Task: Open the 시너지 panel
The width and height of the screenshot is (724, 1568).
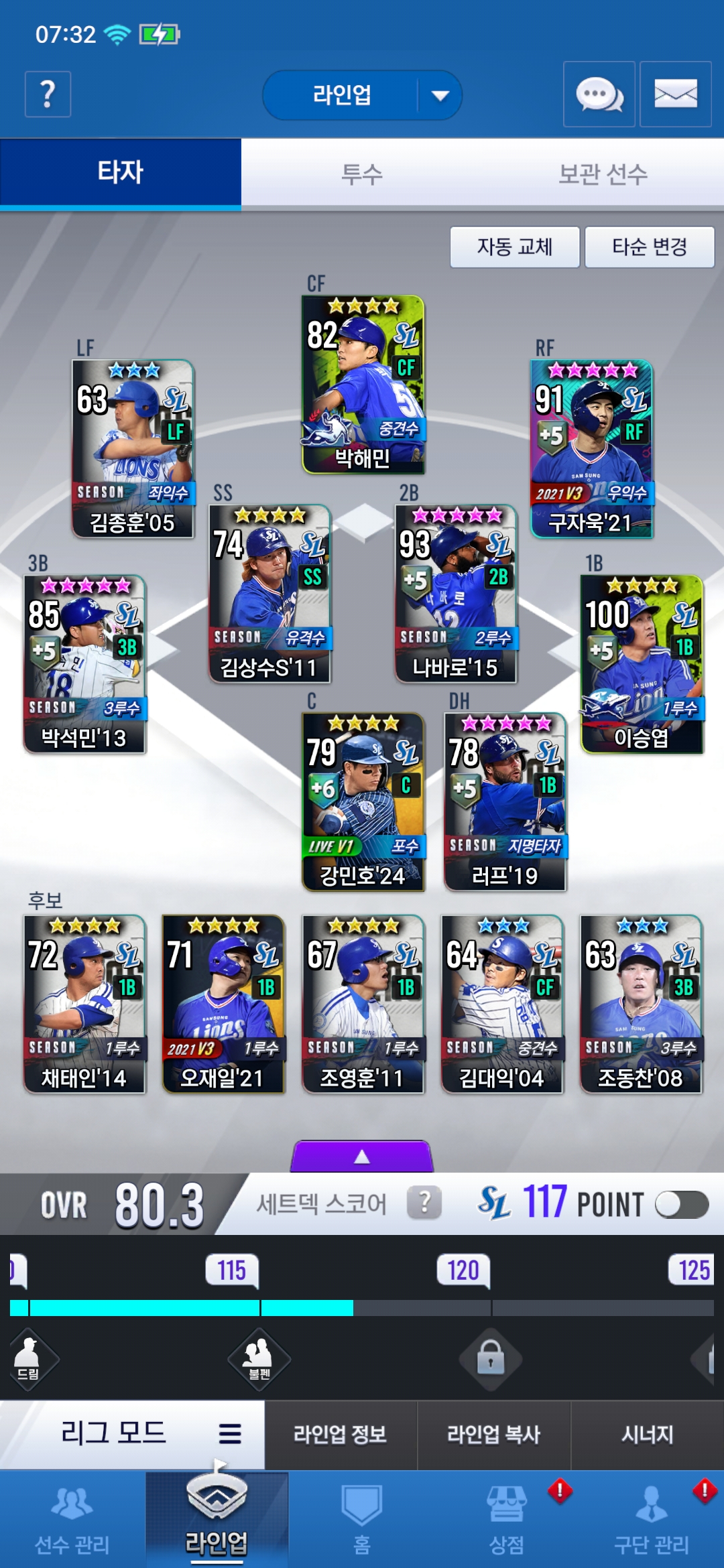Action: pos(647,1434)
